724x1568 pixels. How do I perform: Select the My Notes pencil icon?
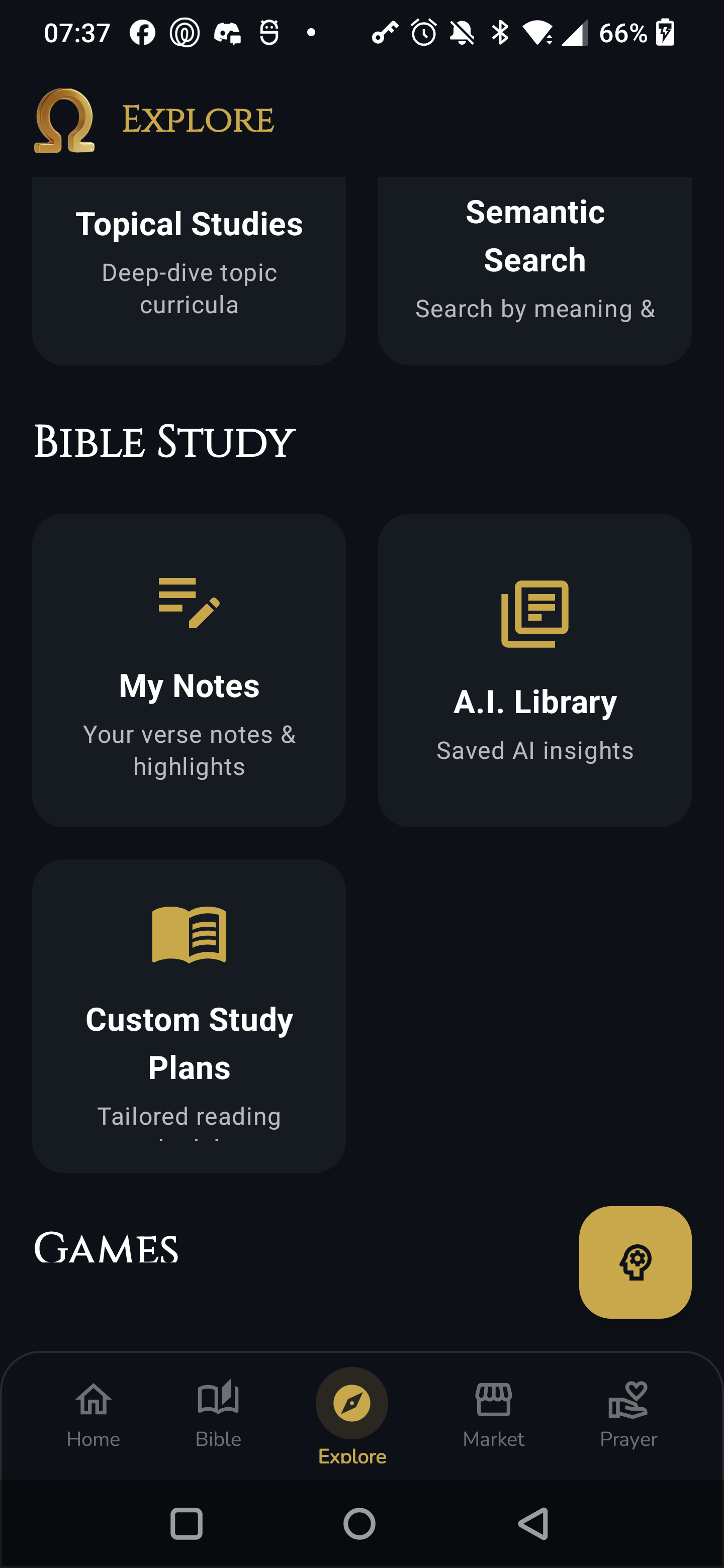coord(190,602)
